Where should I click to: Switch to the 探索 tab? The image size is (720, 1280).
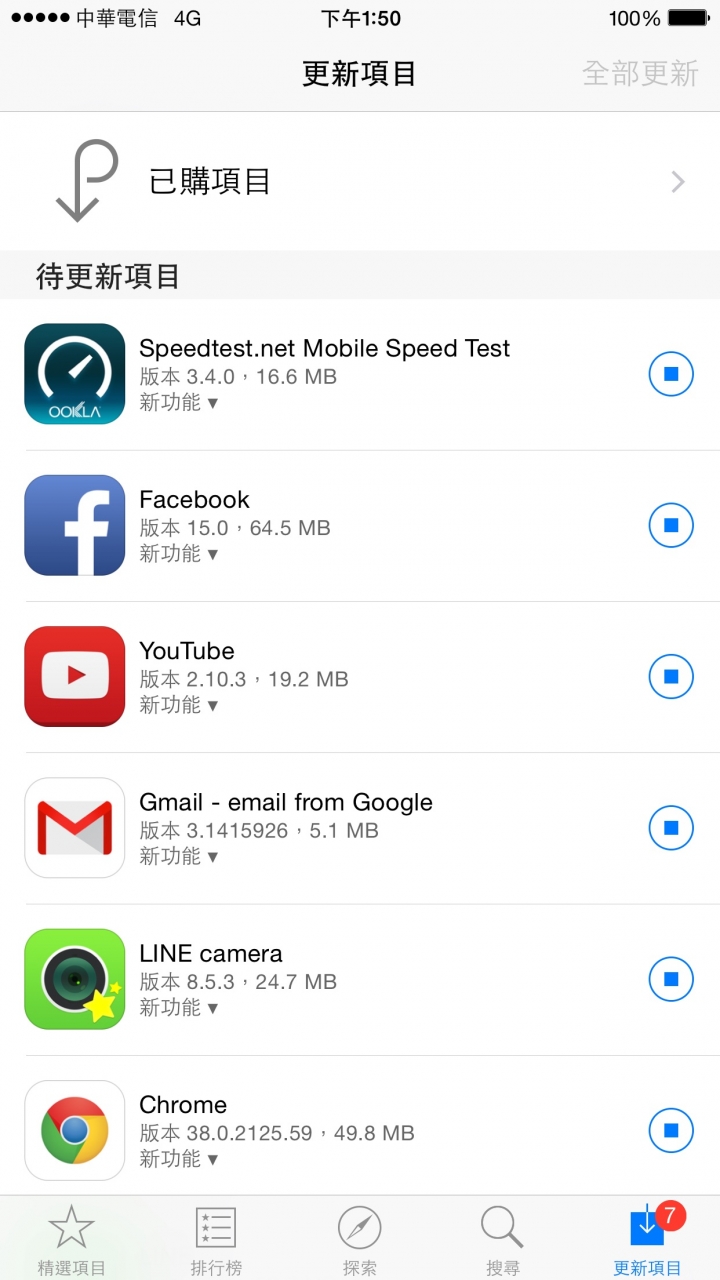(x=360, y=1240)
